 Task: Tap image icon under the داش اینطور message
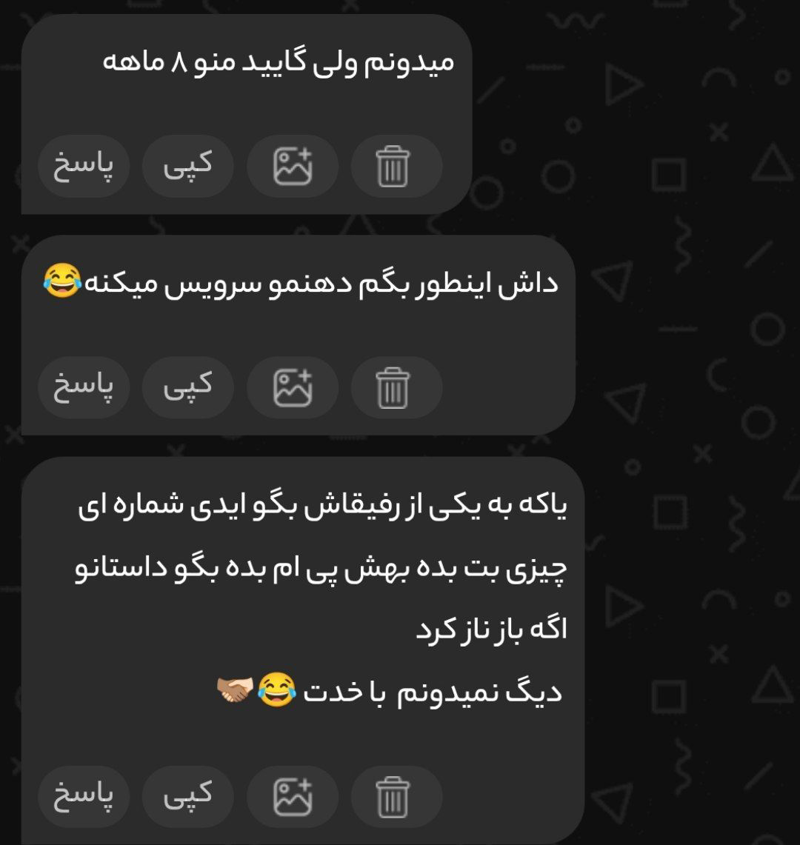click(293, 386)
